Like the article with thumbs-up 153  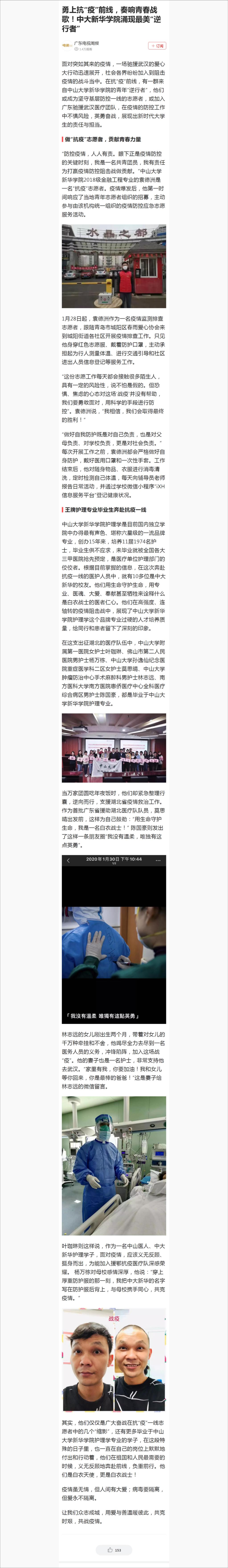(114, 1550)
